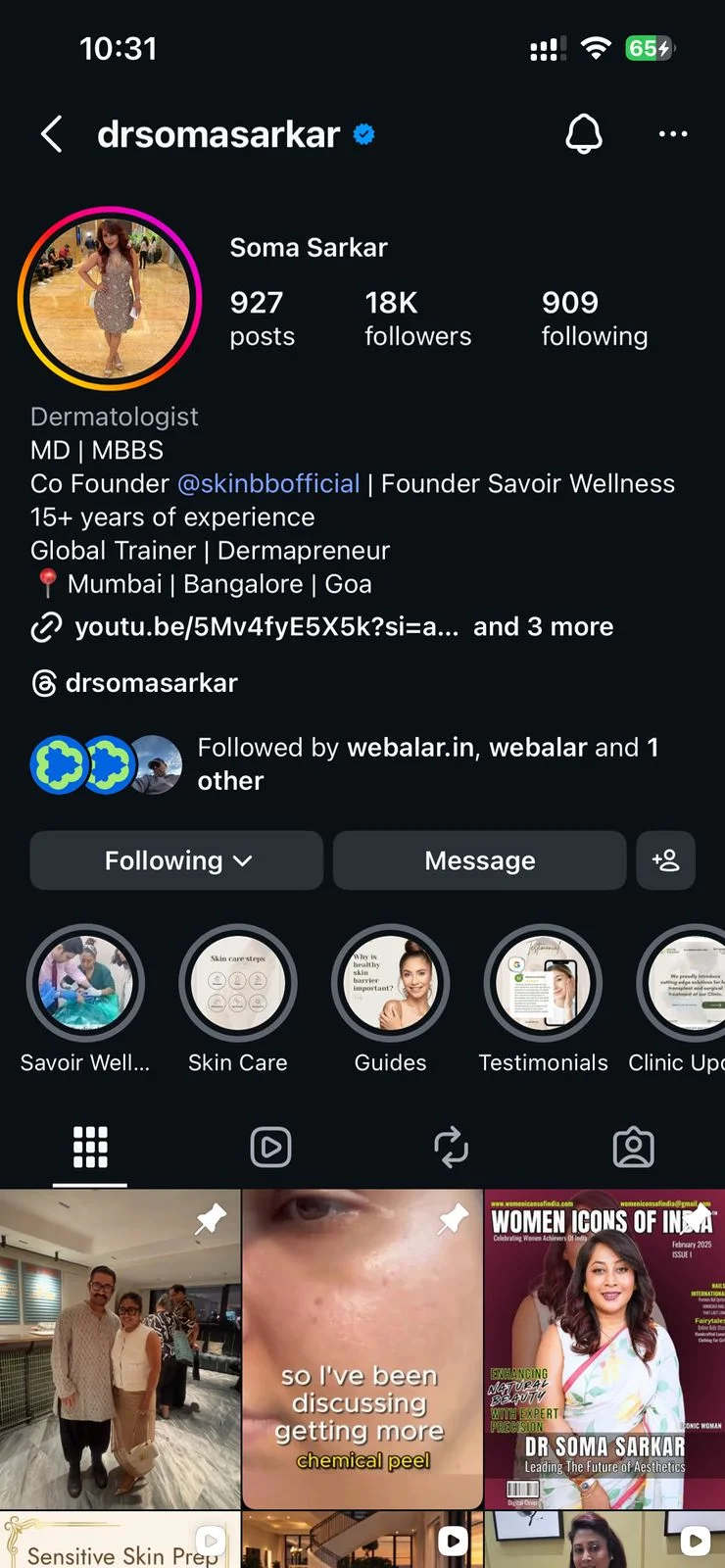Open the Guides story highlight
The width and height of the screenshot is (725, 1568).
[390, 983]
